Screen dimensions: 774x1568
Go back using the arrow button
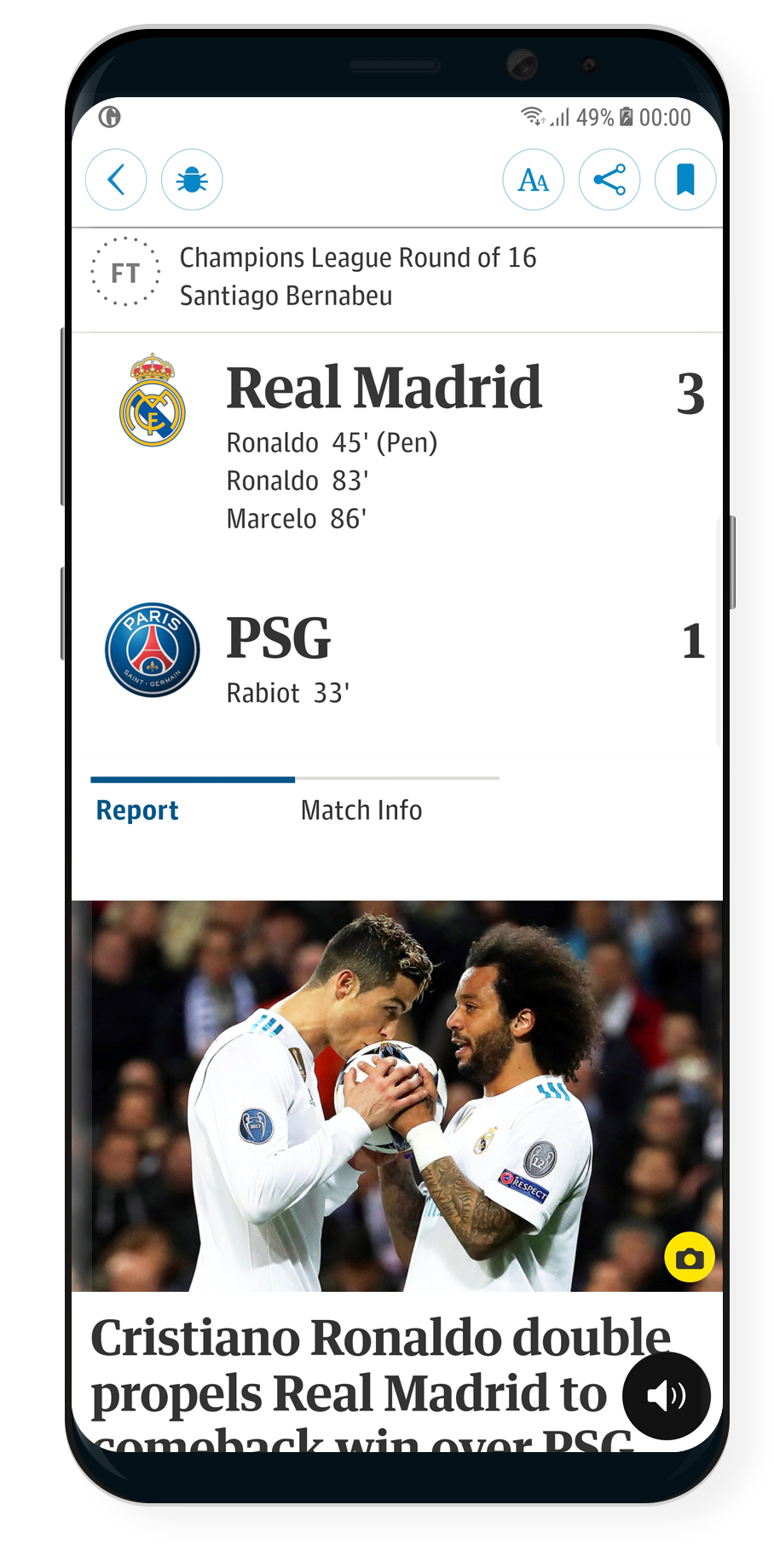(x=116, y=180)
